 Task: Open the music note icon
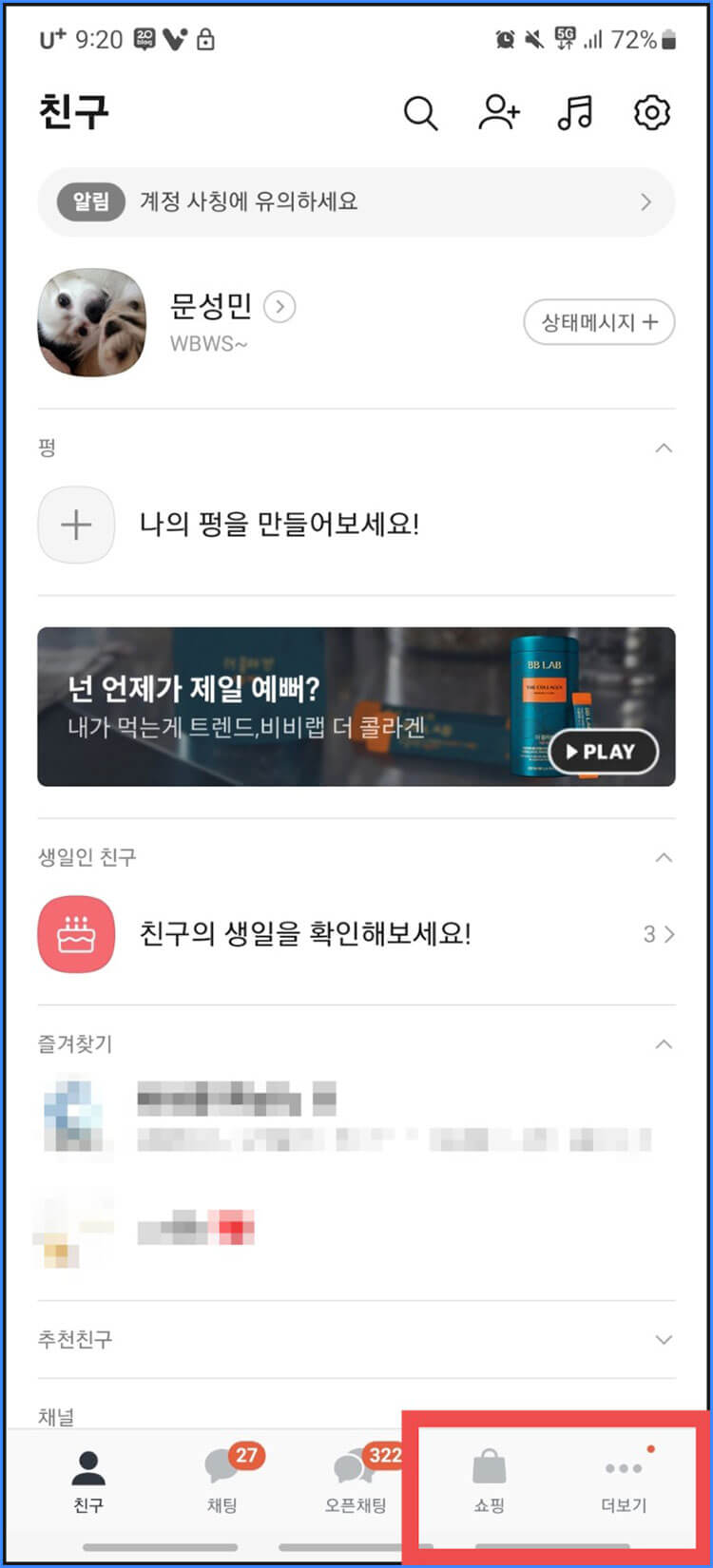pos(574,112)
